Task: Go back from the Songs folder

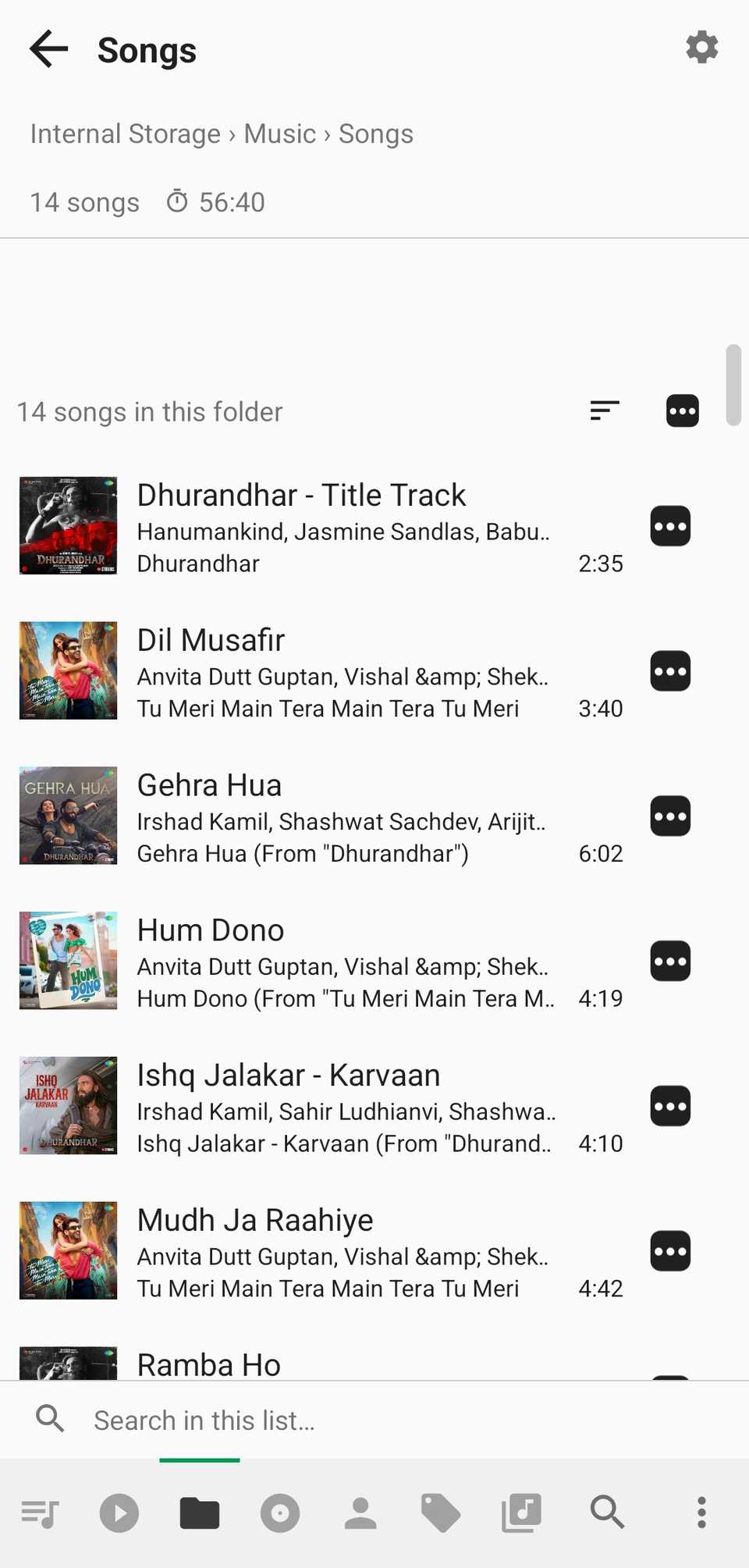Action: click(x=48, y=50)
